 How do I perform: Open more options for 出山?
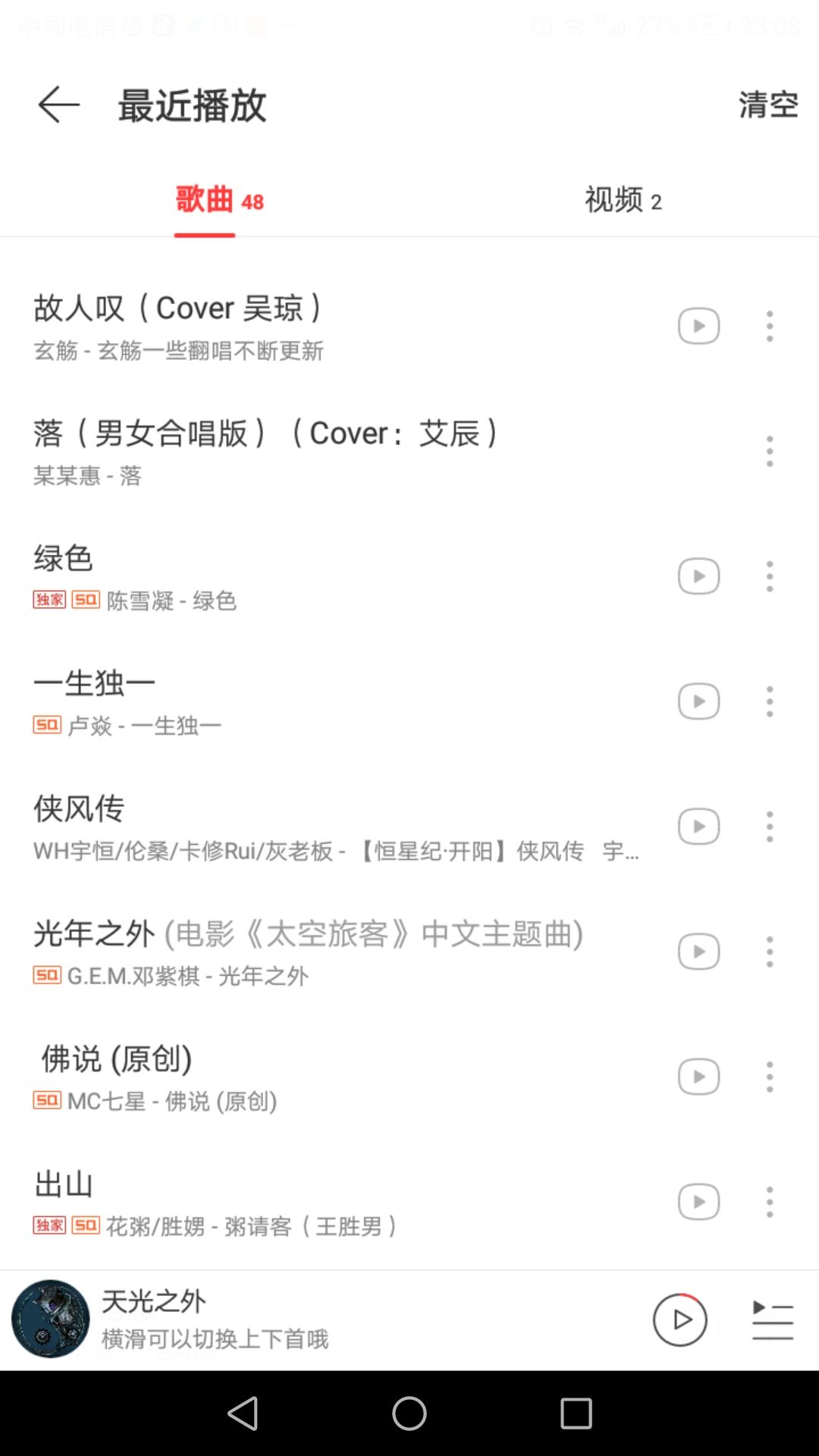coord(770,1202)
